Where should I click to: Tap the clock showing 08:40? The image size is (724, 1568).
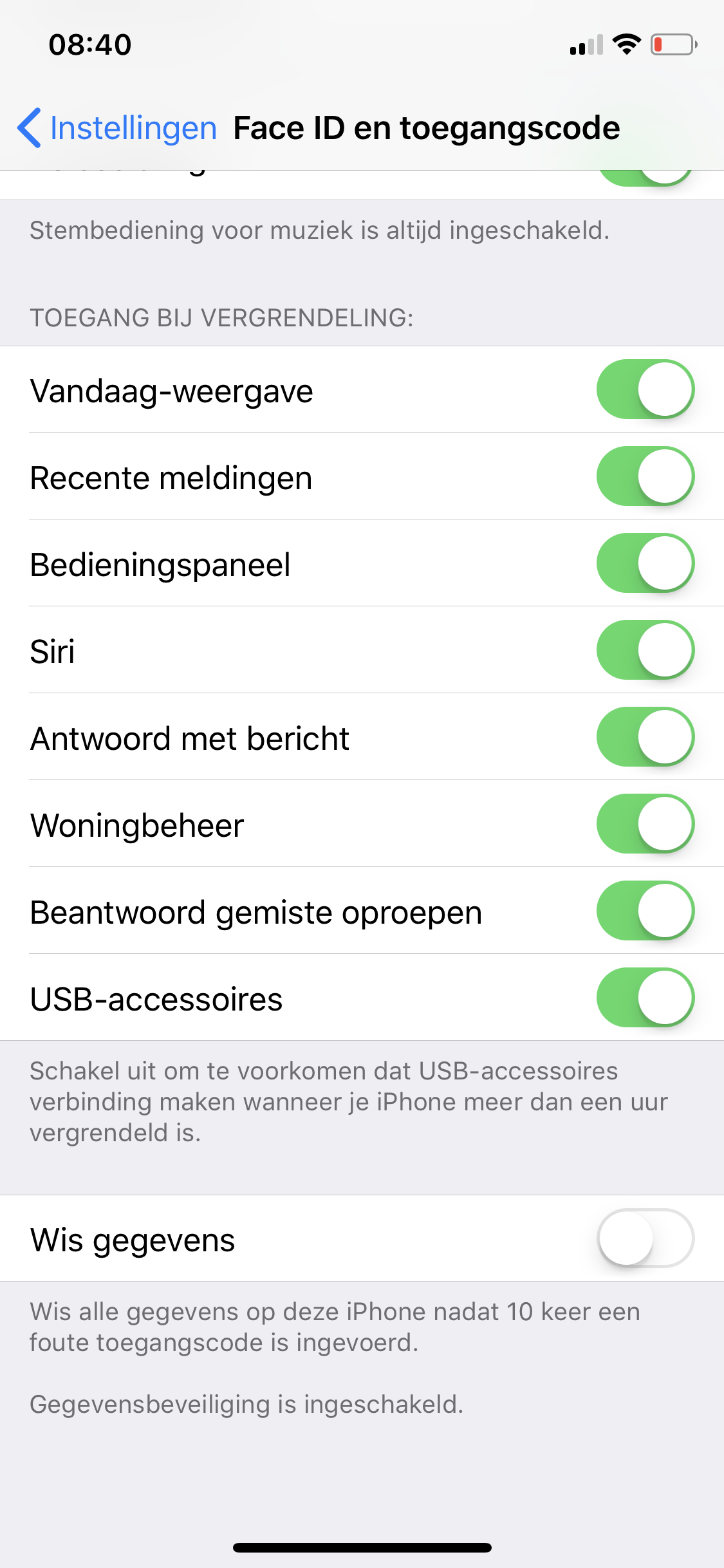89,44
